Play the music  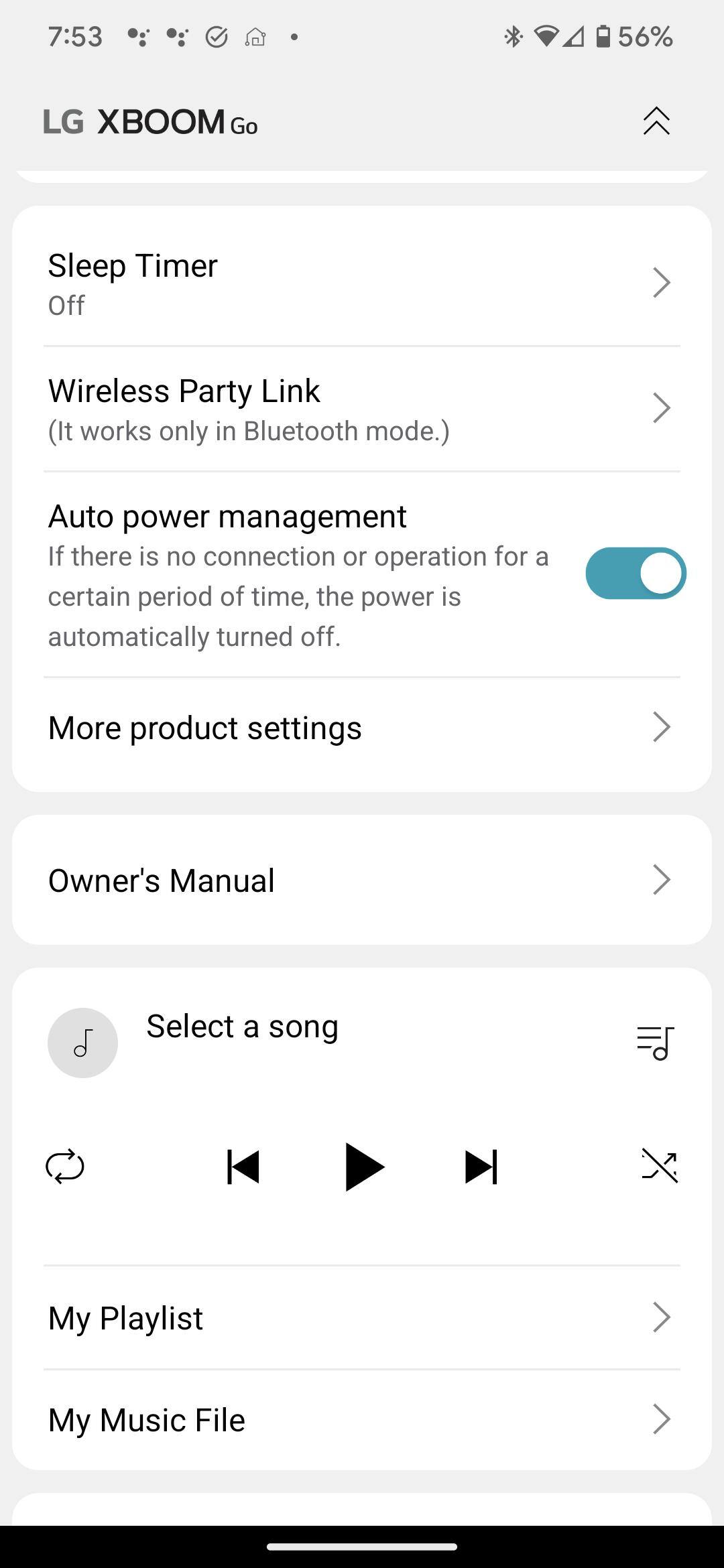tap(363, 1167)
